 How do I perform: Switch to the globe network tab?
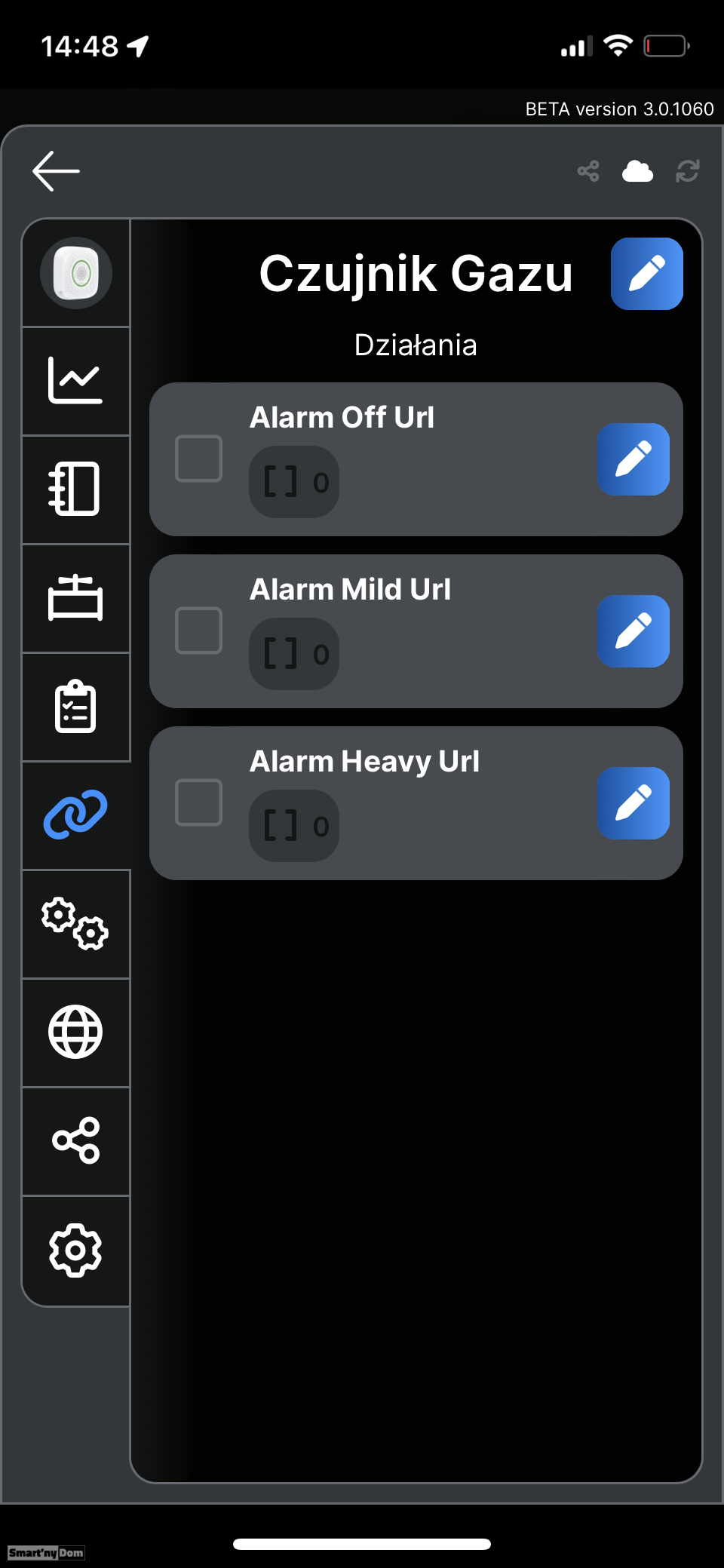click(x=76, y=1033)
